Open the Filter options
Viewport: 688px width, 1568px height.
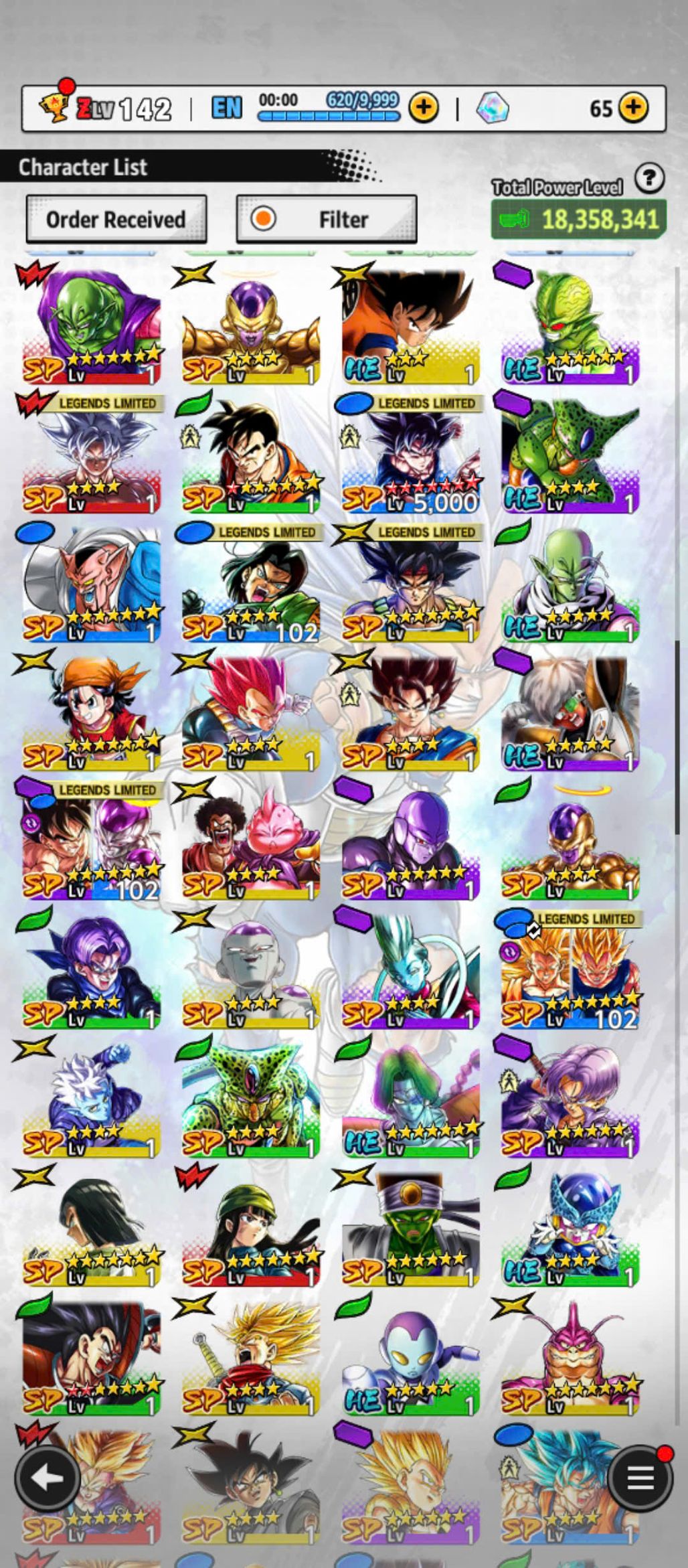click(327, 220)
